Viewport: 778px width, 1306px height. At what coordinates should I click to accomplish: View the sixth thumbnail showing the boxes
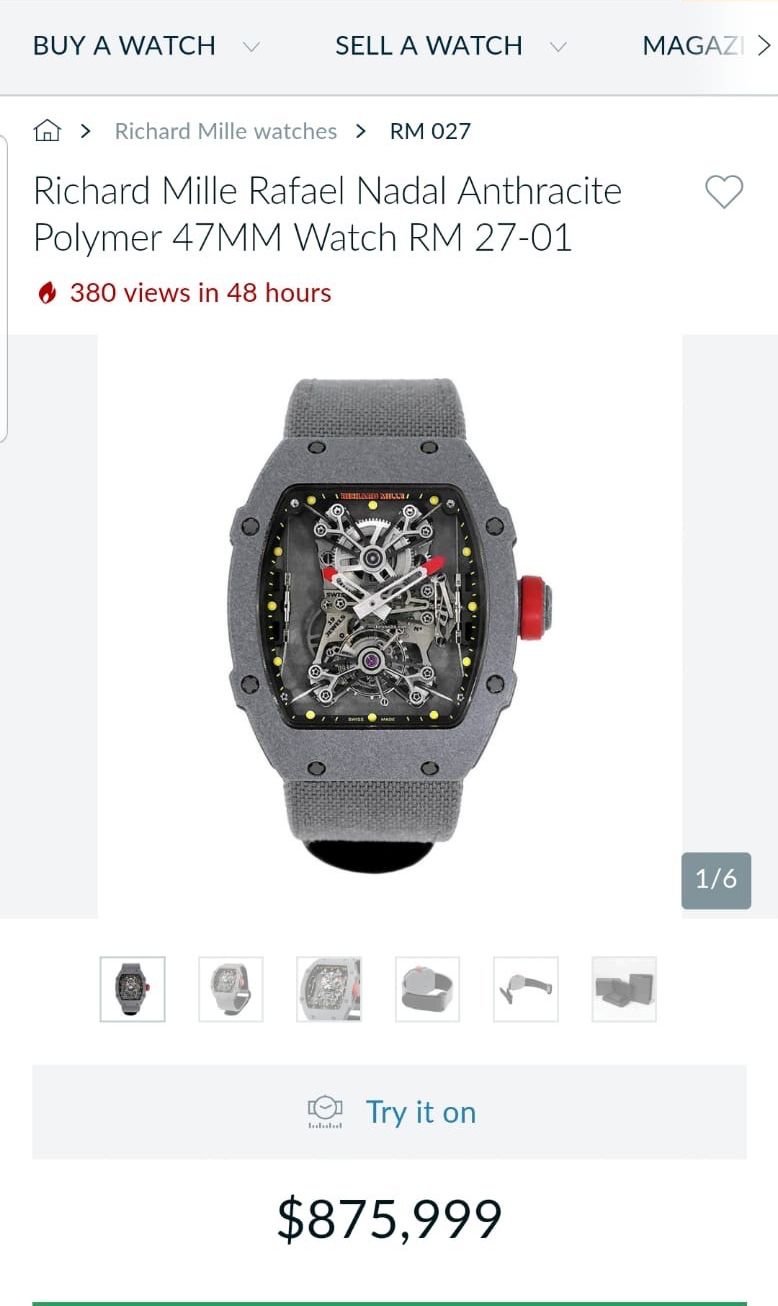point(624,989)
